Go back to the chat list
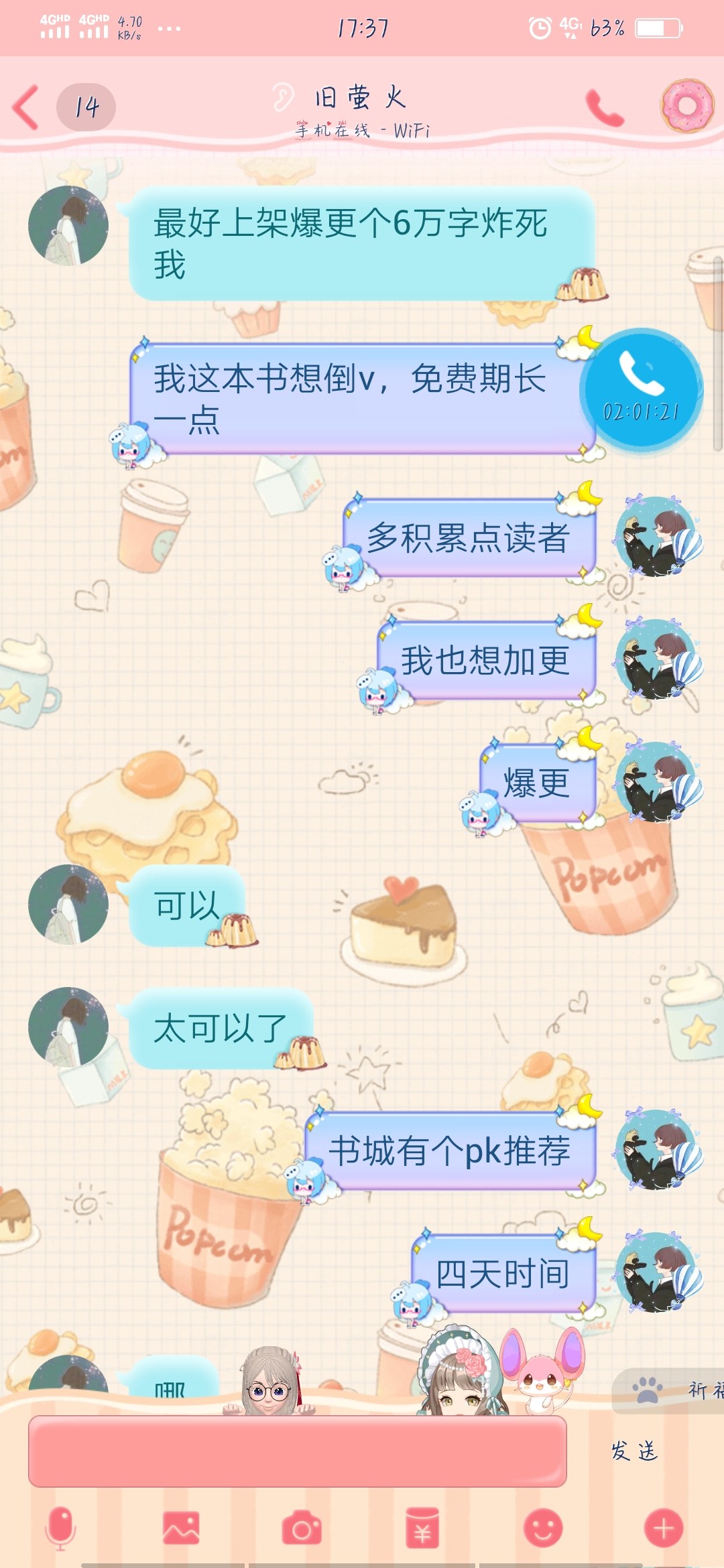The height and width of the screenshot is (1568, 724). (27, 107)
